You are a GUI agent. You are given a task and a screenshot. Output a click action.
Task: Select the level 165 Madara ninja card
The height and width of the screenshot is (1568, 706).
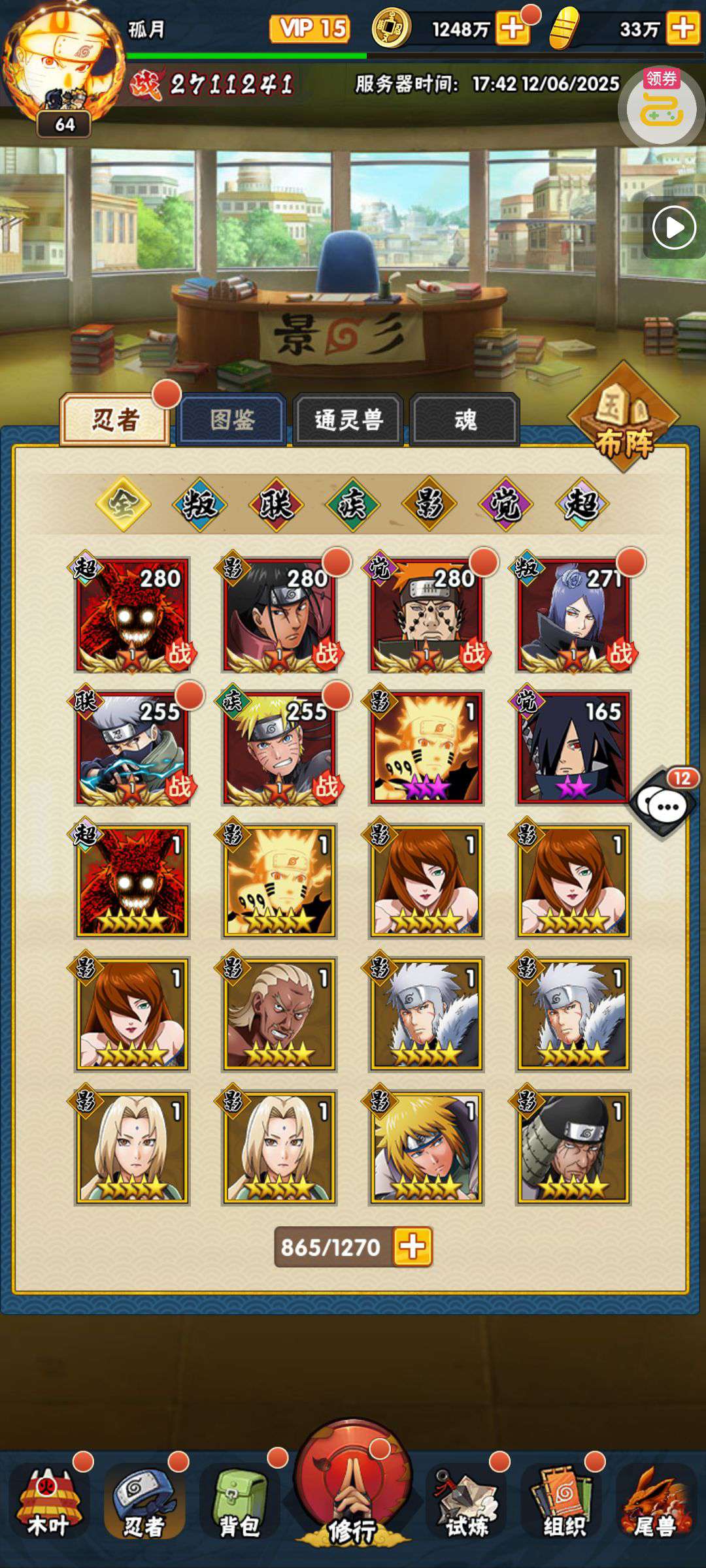pos(573,747)
